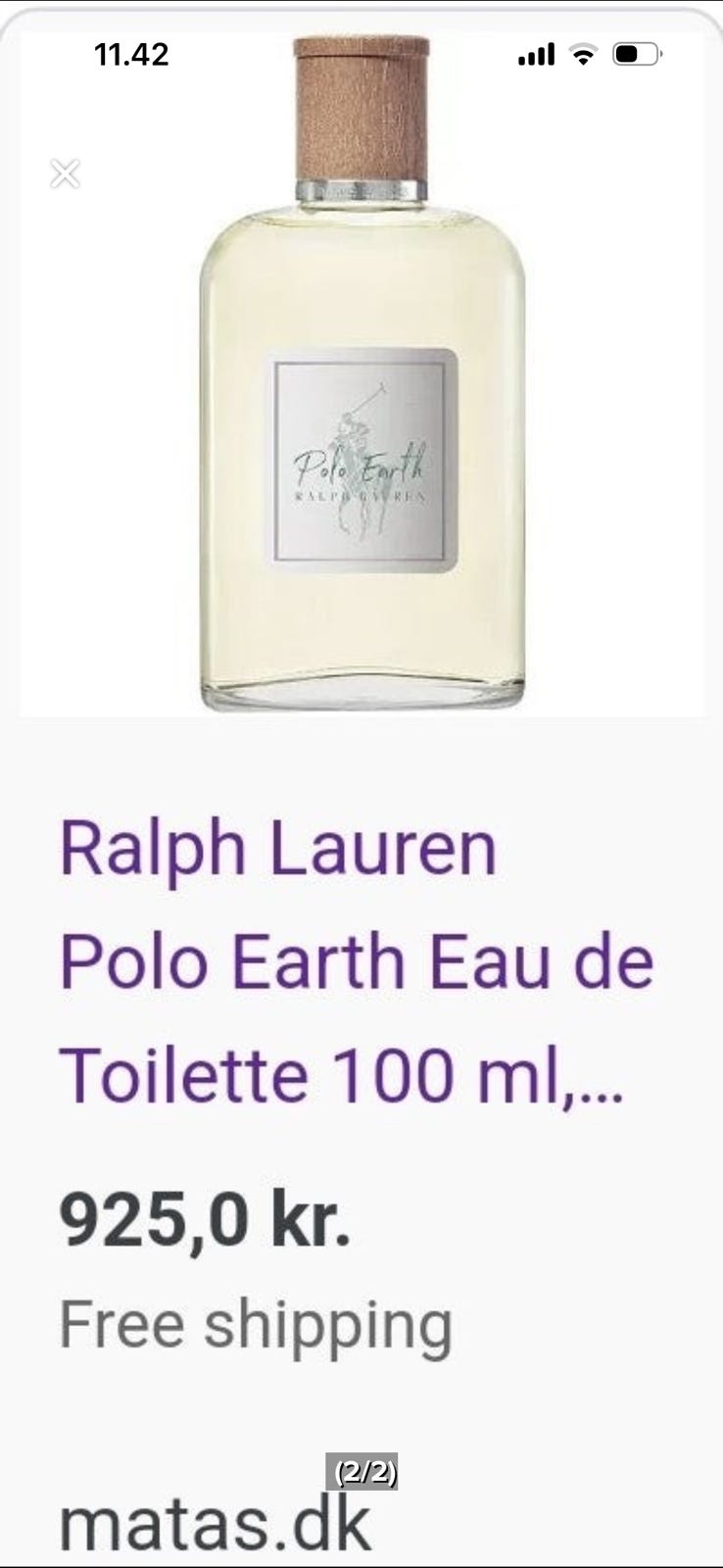Open the Polo Earth bottle product image

point(361,392)
